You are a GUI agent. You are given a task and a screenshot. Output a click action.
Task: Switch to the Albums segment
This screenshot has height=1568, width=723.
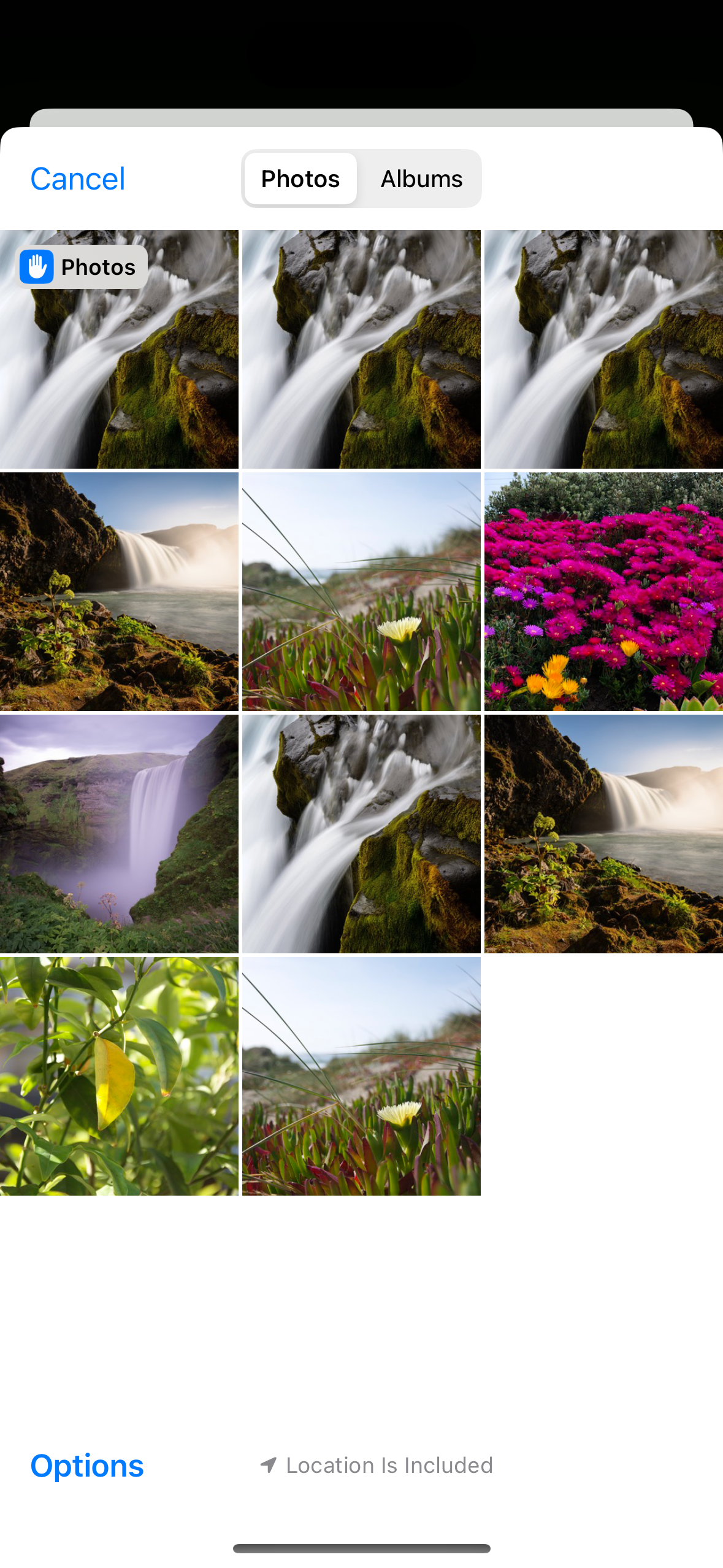tap(421, 179)
